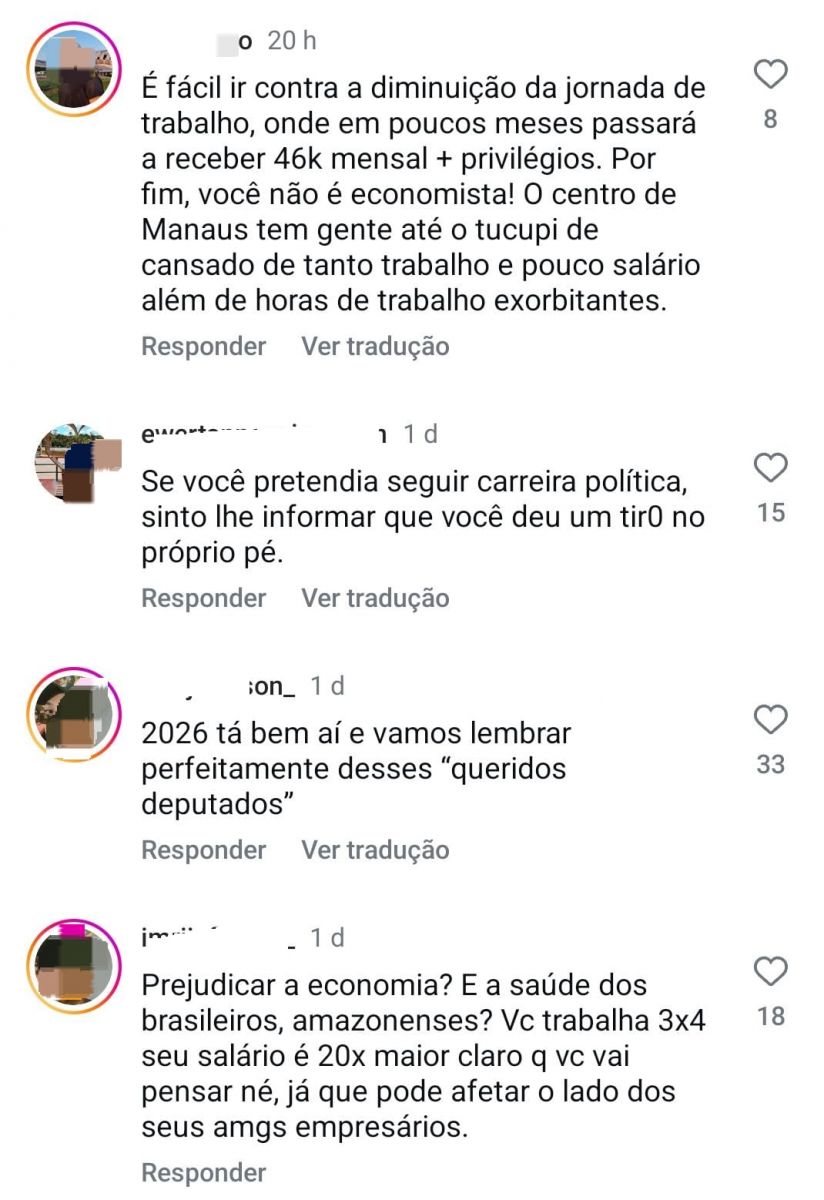
Task: Translate the comment about carreira política
Action: coord(375,599)
